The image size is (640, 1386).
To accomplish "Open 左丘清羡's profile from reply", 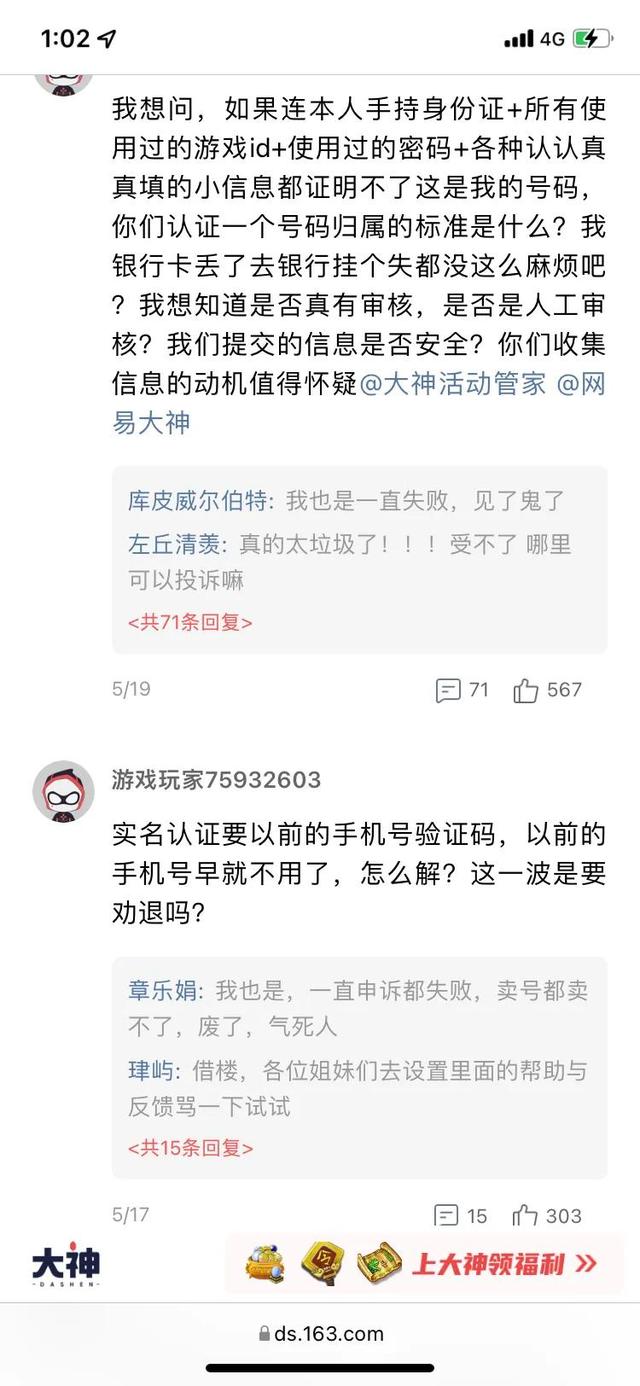I will [176, 545].
